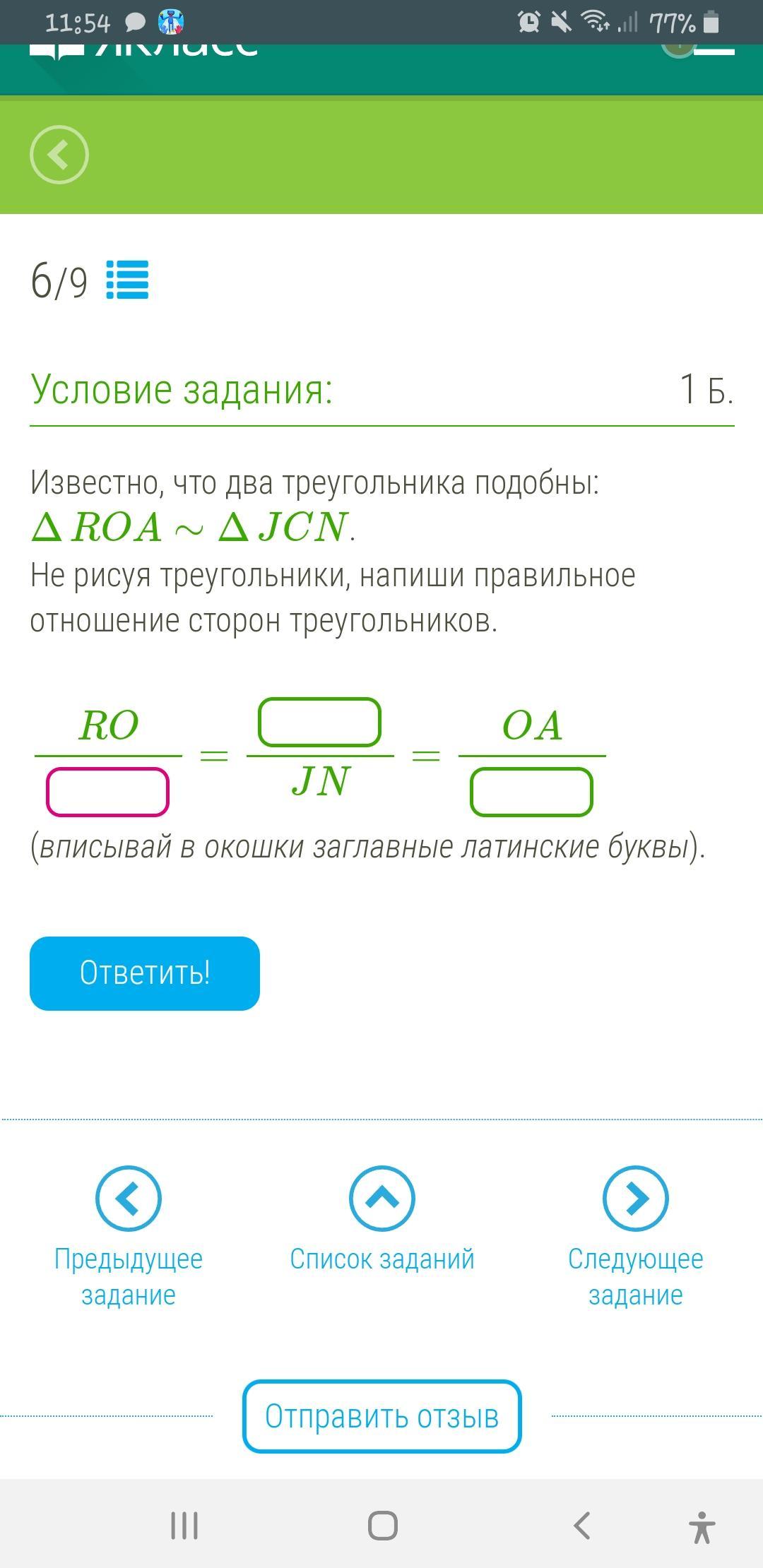Tap the input box under OA
Image resolution: width=763 pixels, height=1568 pixels.
click(x=531, y=792)
